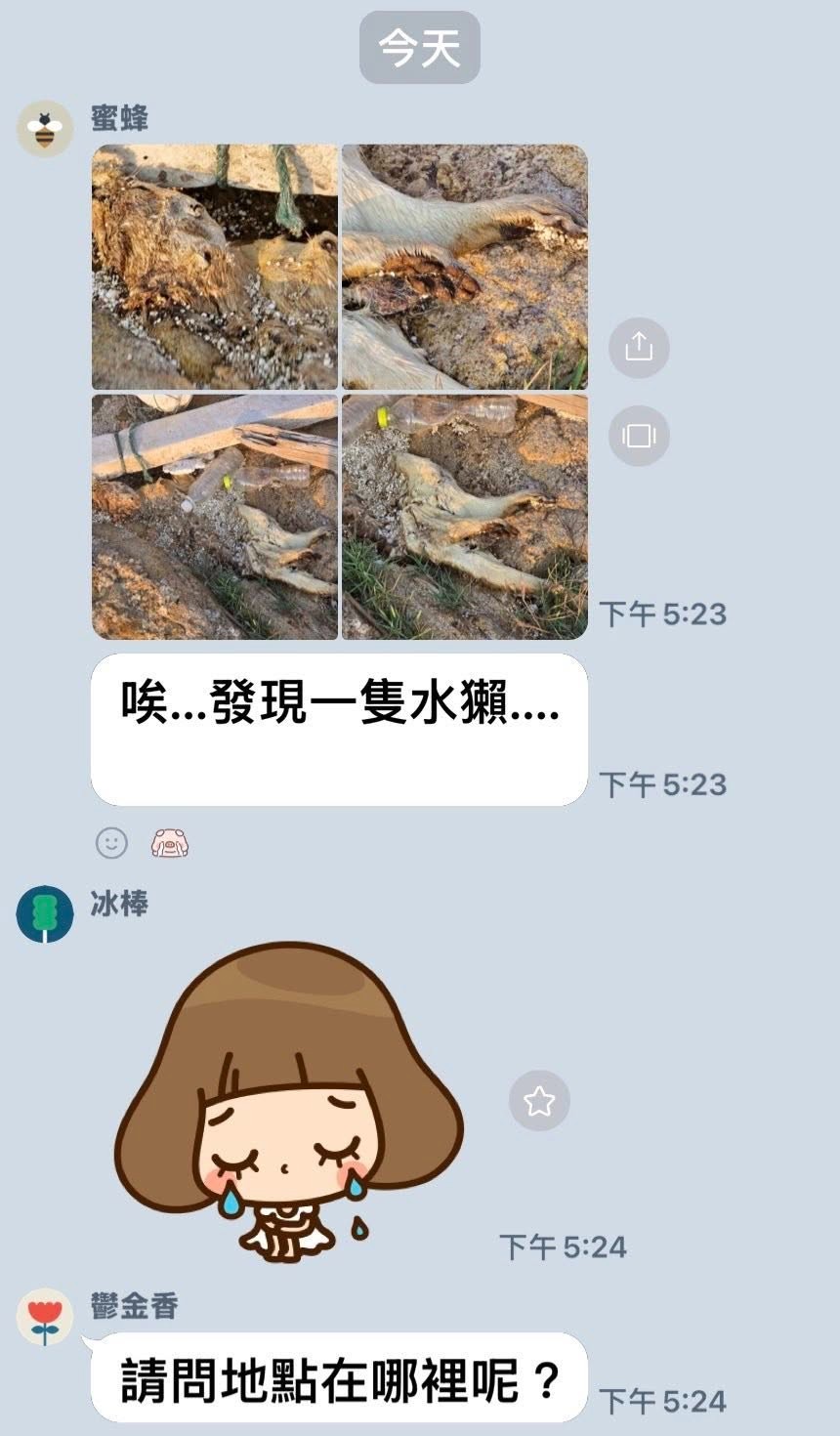This screenshot has height=1436, width=840.
Task: Tap the crying girl sticker from 冰棒
Action: [289, 1099]
